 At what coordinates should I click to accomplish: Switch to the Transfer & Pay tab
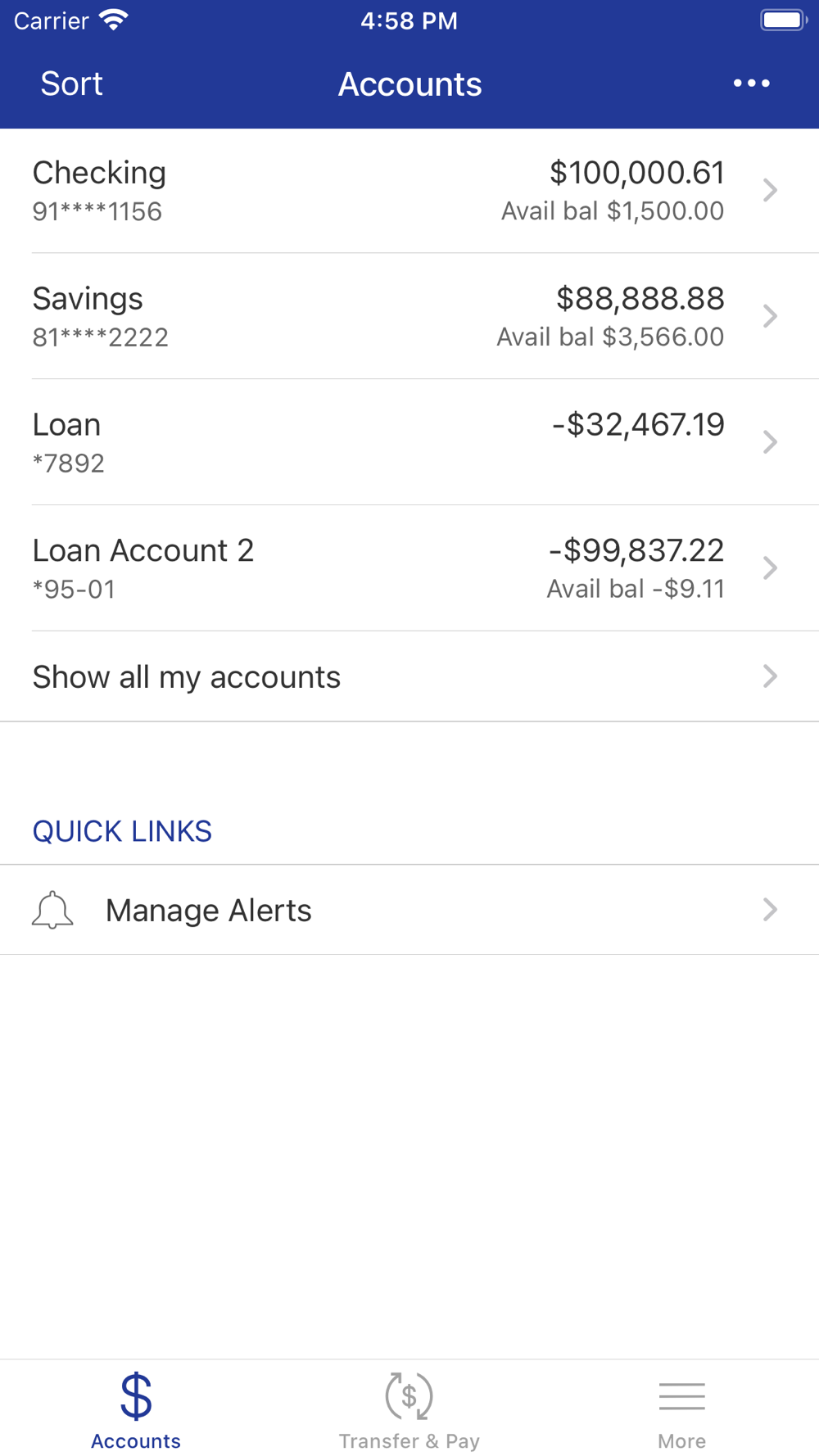click(409, 1410)
